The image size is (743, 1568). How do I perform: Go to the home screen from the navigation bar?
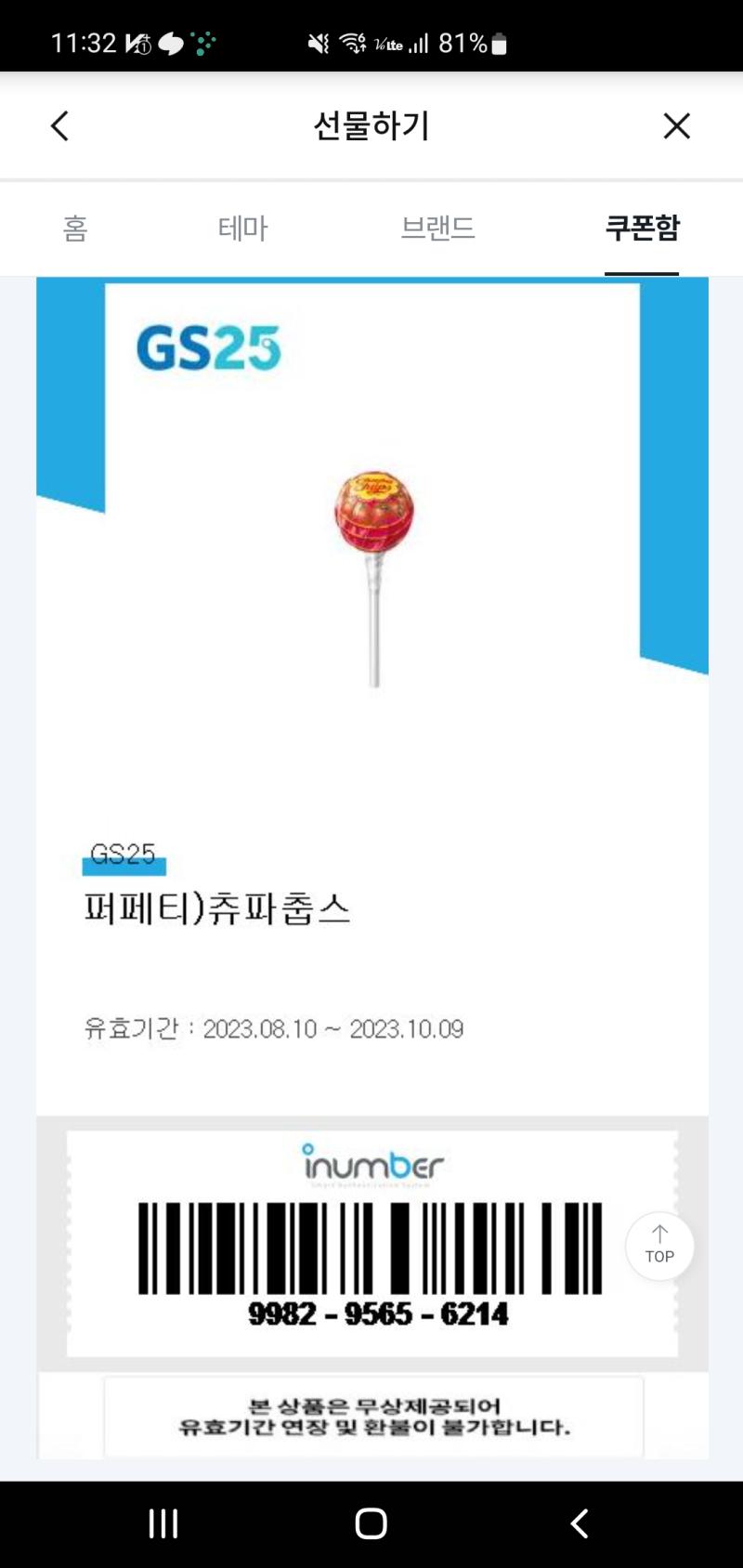click(x=371, y=1523)
